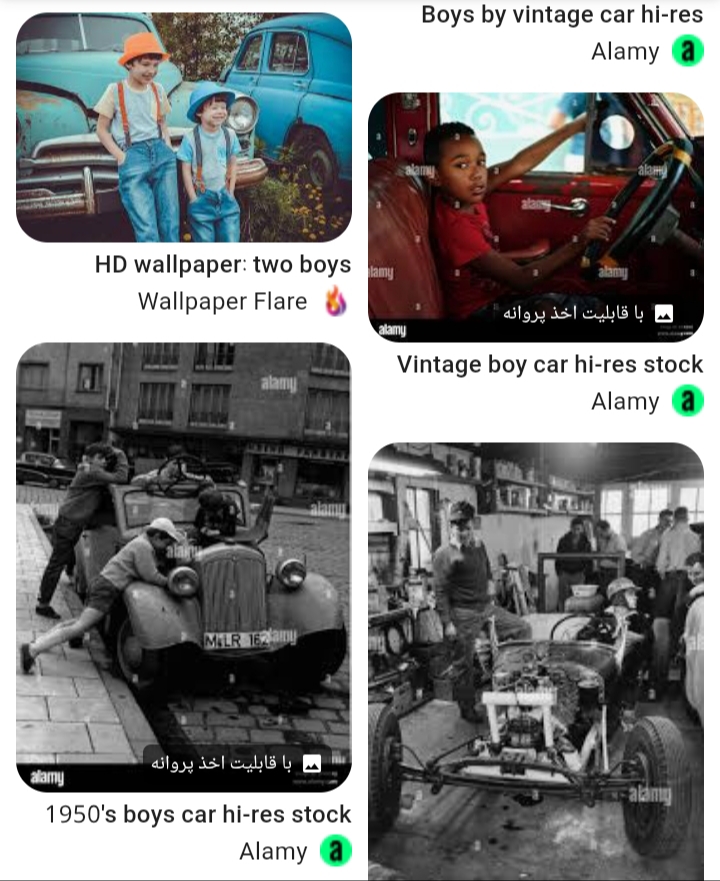Open the garage car chassis photo

[535, 660]
